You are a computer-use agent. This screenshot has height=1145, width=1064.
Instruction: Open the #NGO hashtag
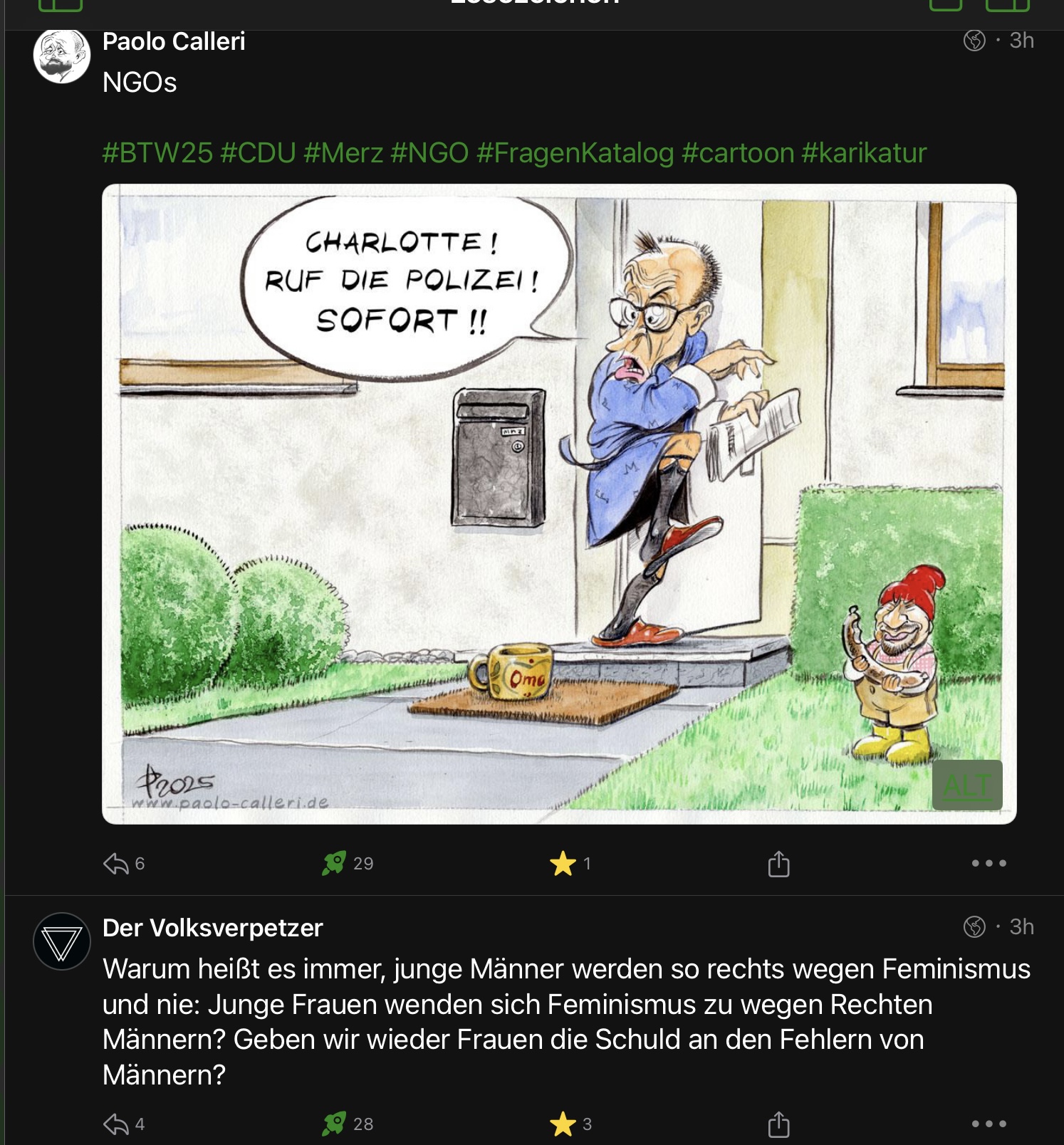tap(429, 153)
